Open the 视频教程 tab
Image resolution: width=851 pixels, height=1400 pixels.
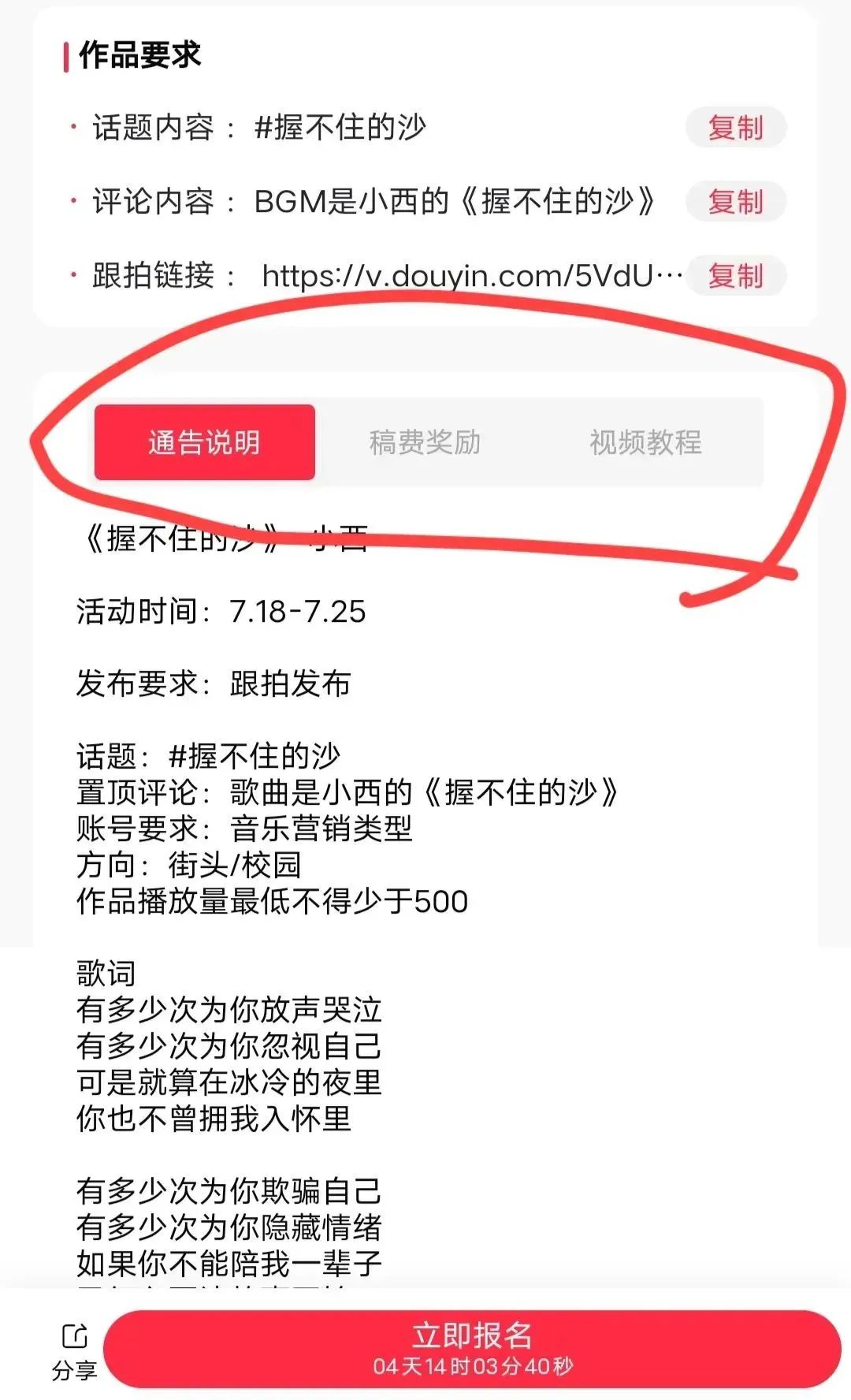pyautogui.click(x=646, y=442)
